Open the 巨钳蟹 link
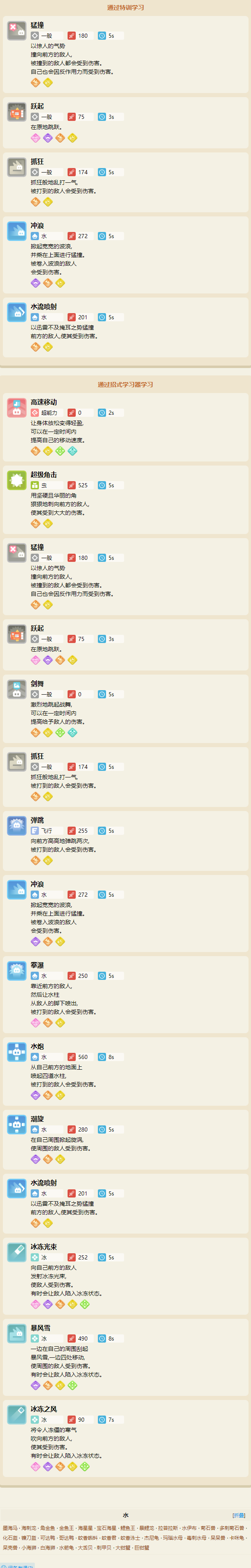The height and width of the screenshot is (1568, 251). (142, 1548)
